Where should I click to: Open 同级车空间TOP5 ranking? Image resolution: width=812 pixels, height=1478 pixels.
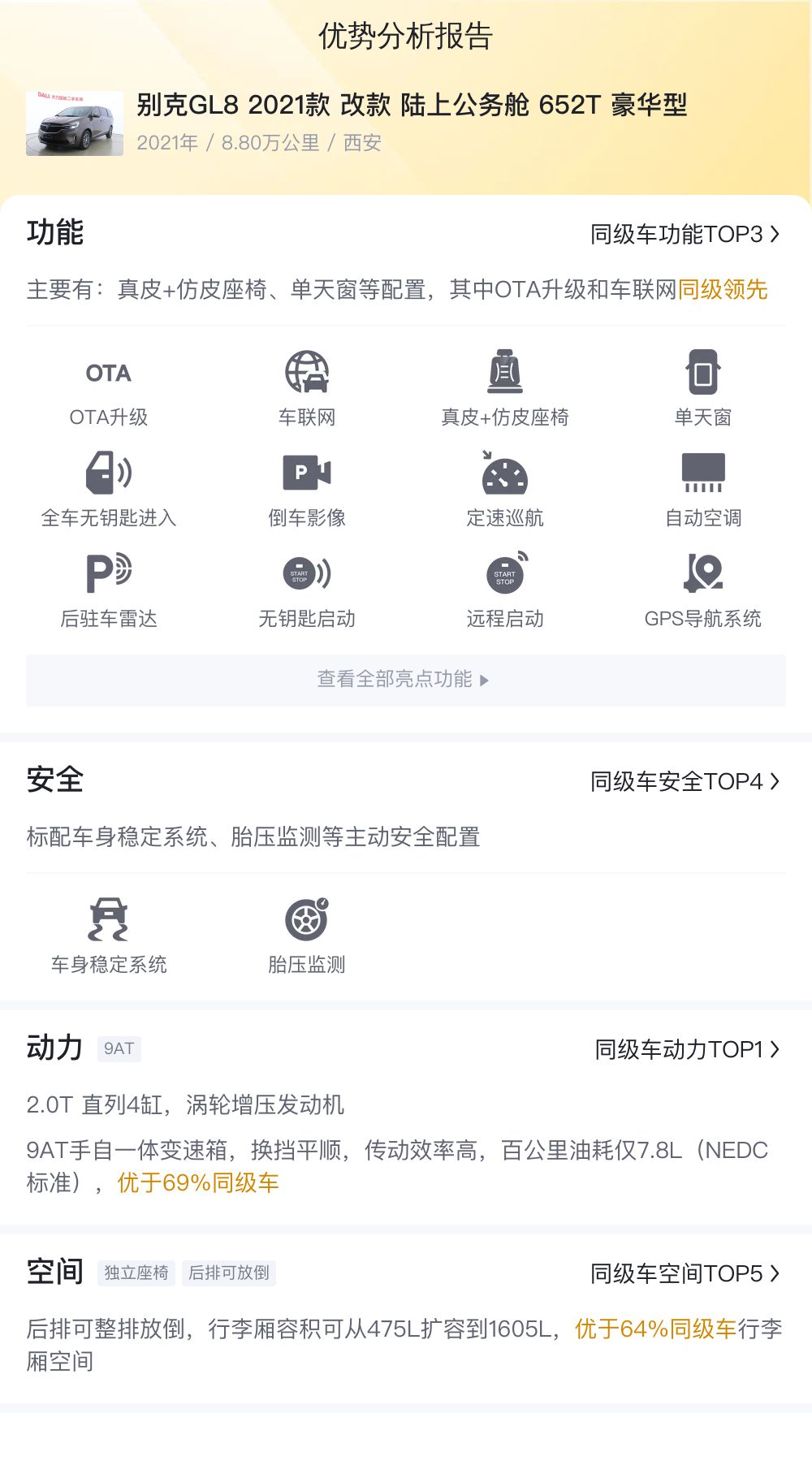(x=685, y=1273)
